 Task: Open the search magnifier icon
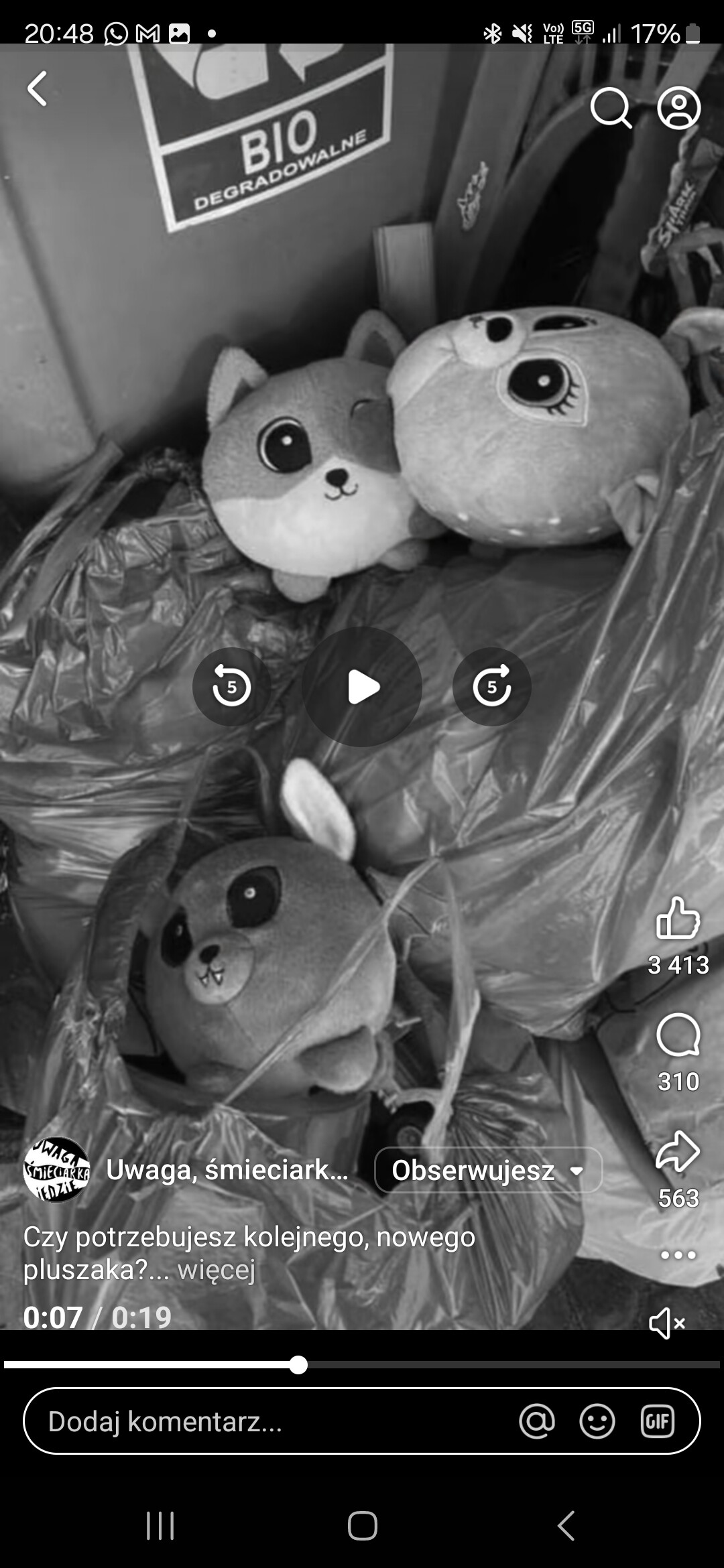[610, 107]
